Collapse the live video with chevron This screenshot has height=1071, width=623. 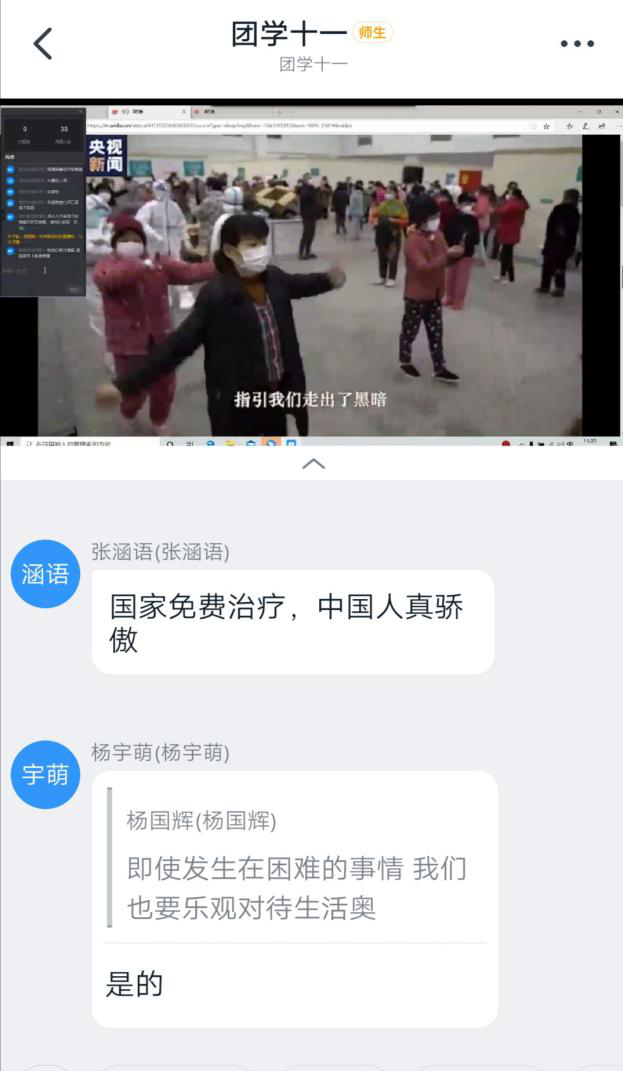[313, 464]
